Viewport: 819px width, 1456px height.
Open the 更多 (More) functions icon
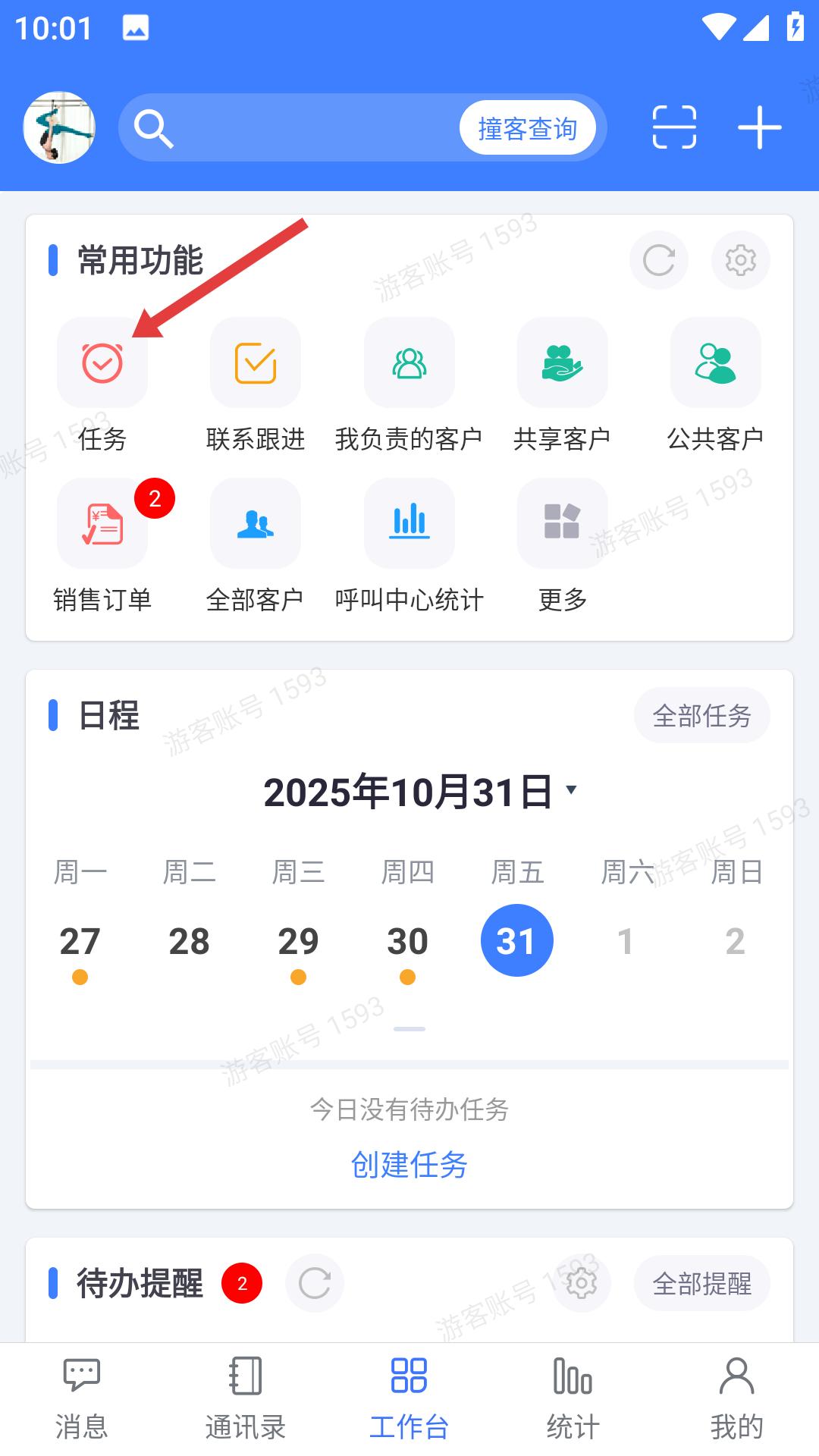click(x=561, y=523)
